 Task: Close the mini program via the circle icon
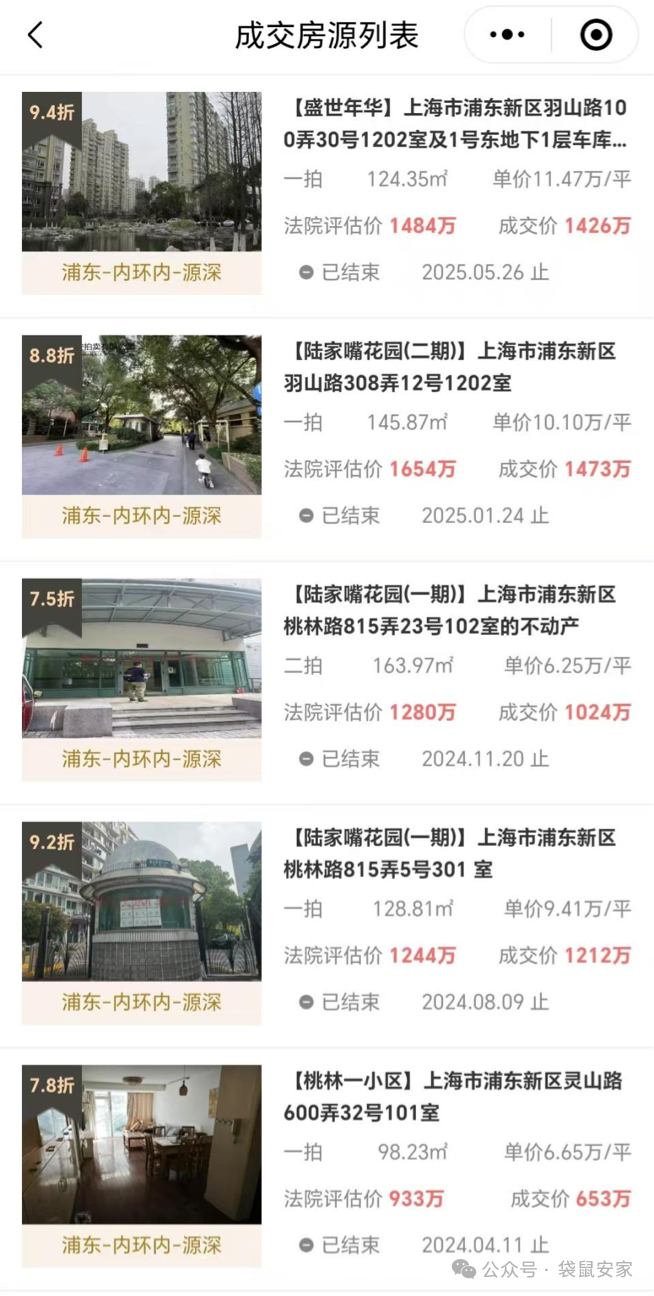596,36
